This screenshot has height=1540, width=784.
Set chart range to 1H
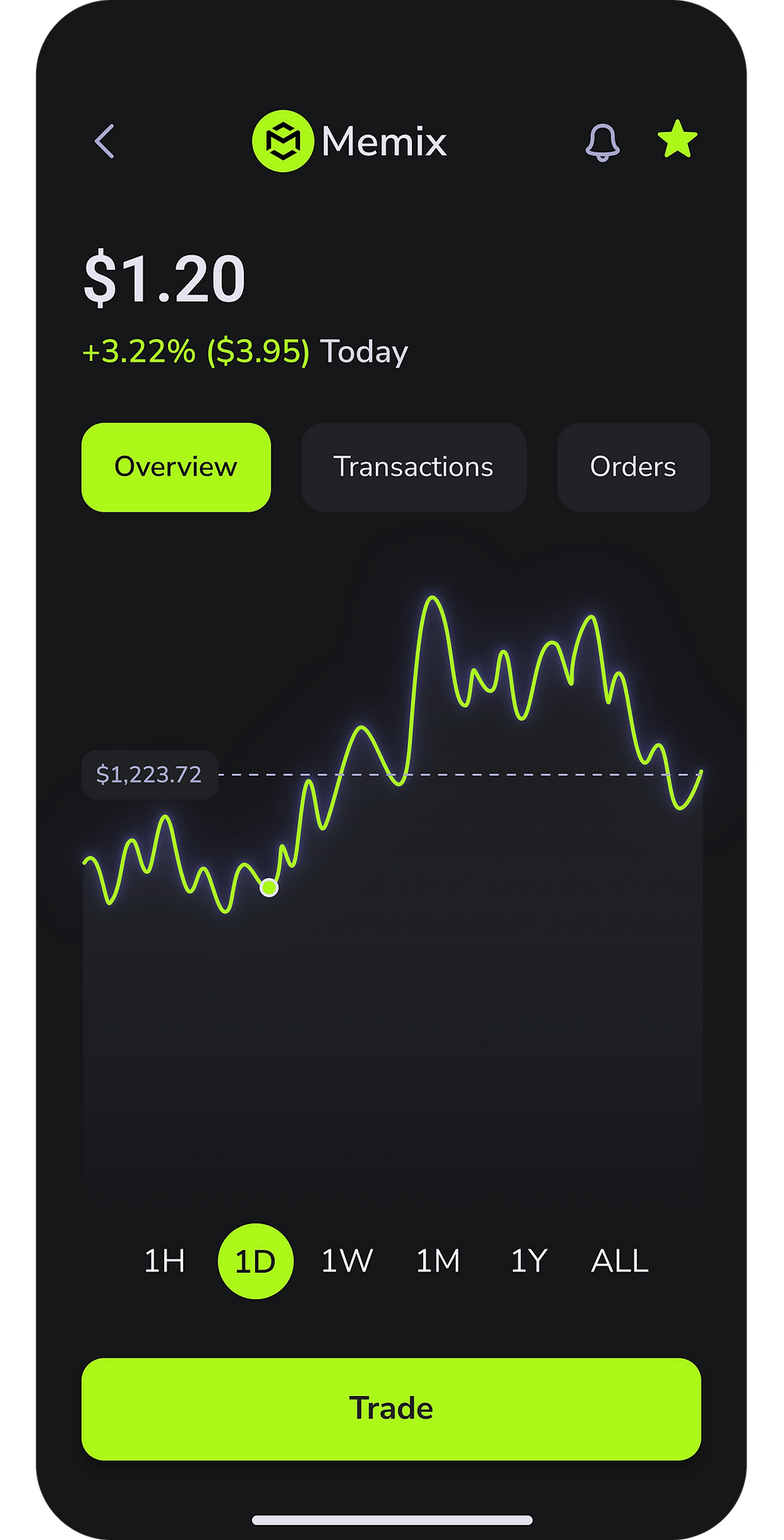click(x=164, y=1261)
